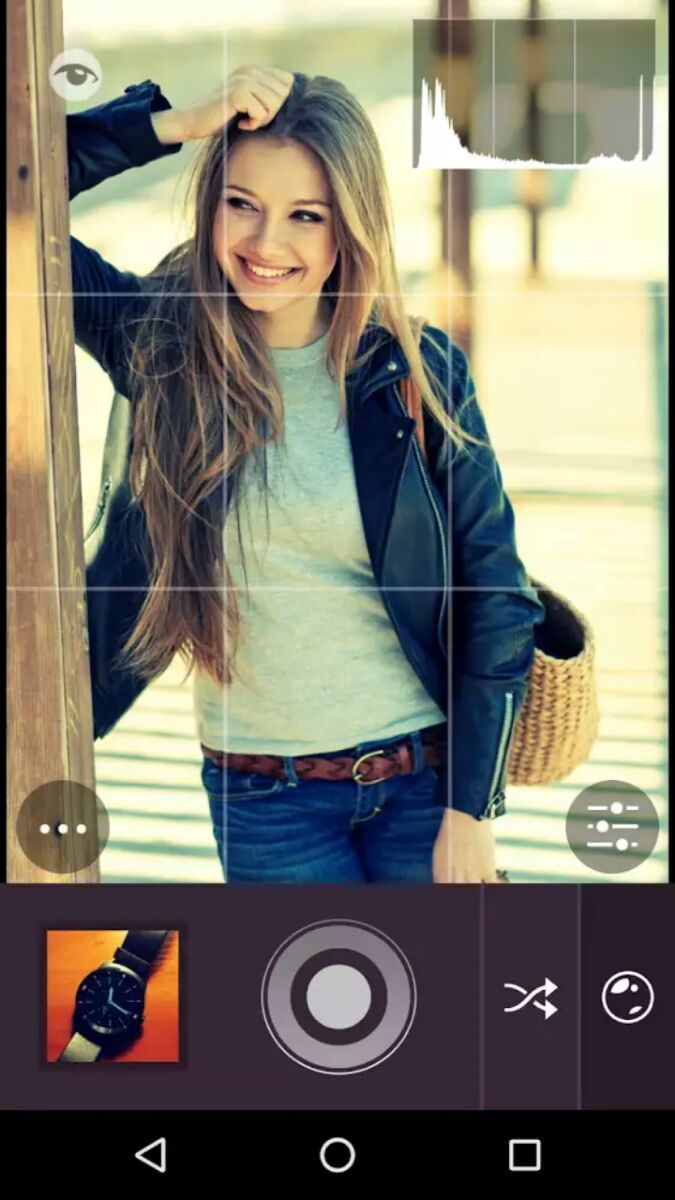The image size is (675, 1200).
Task: Tap the shutter button to capture
Action: 338,997
